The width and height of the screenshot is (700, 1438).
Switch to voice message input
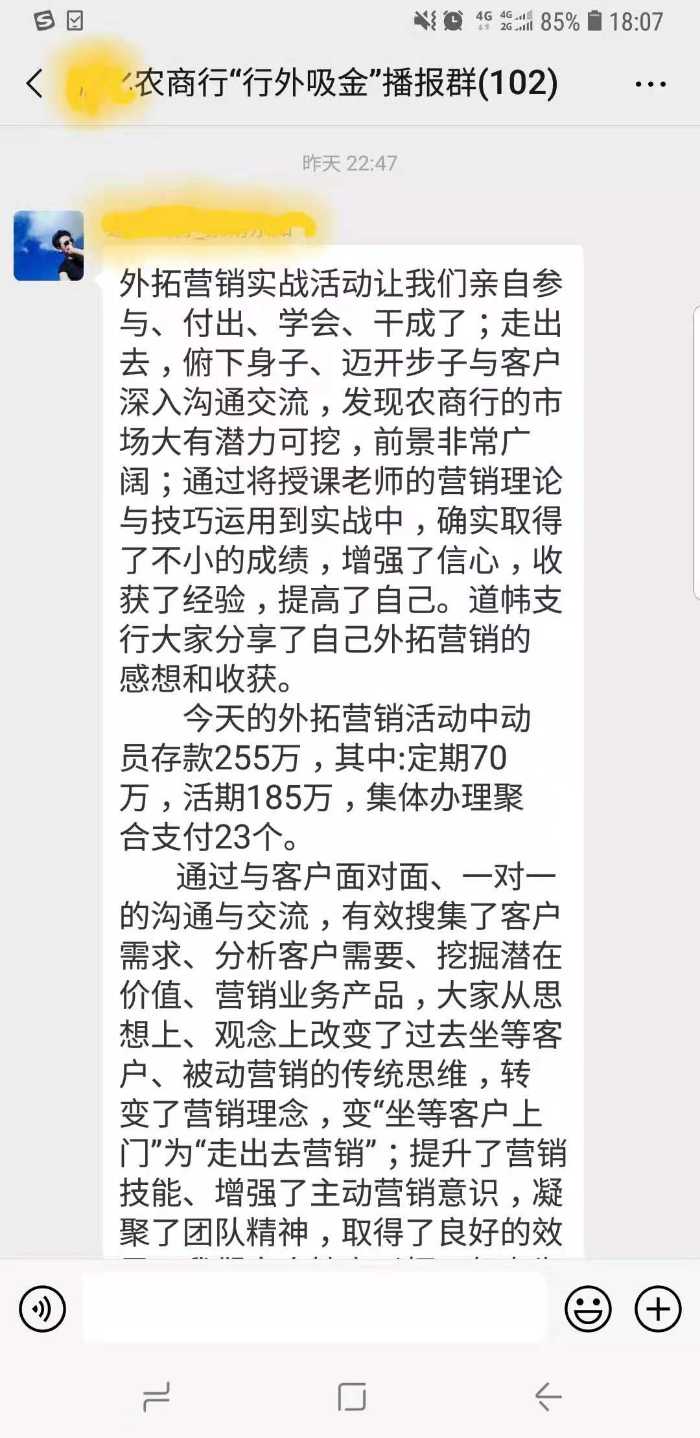42,1308
